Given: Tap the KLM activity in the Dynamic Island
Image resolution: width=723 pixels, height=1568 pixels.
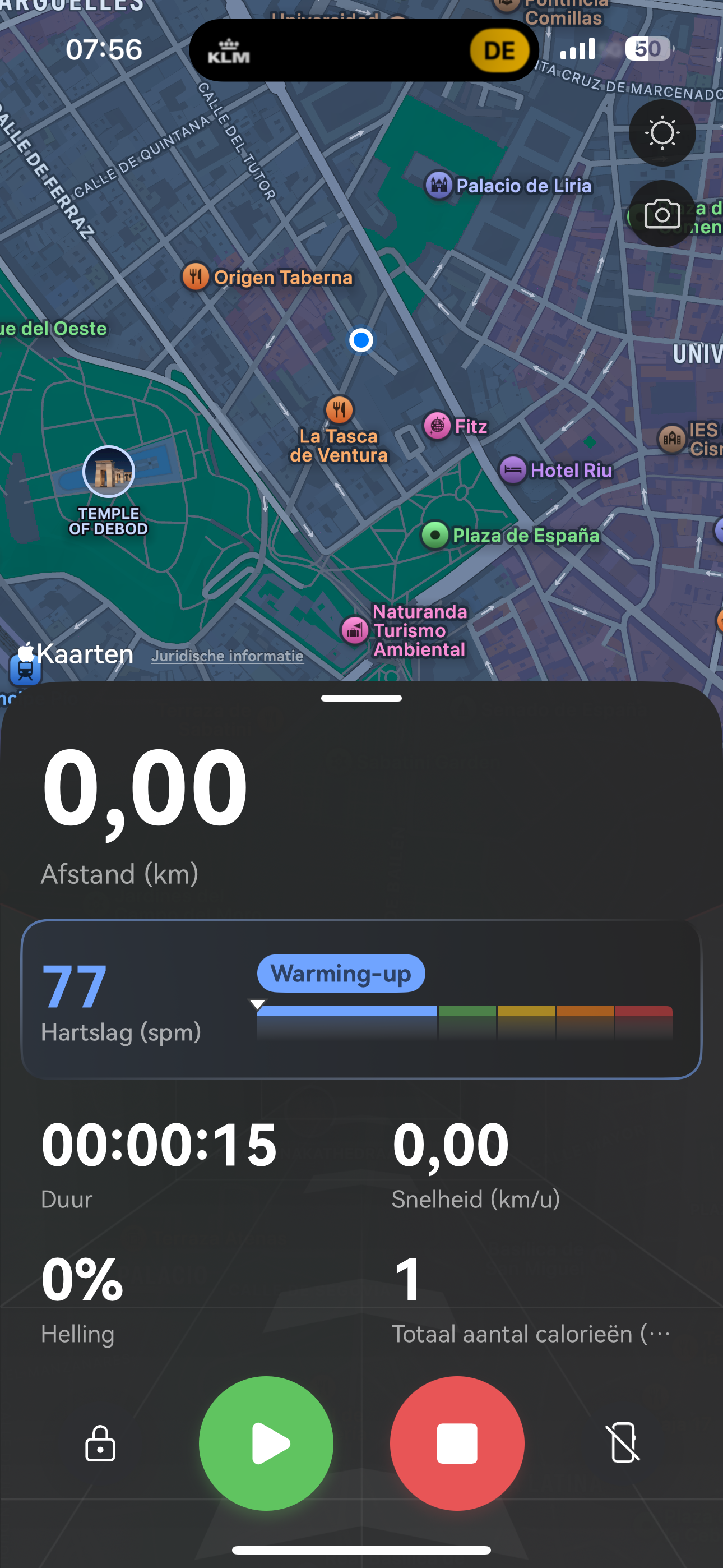Looking at the screenshot, I should coord(229,51).
